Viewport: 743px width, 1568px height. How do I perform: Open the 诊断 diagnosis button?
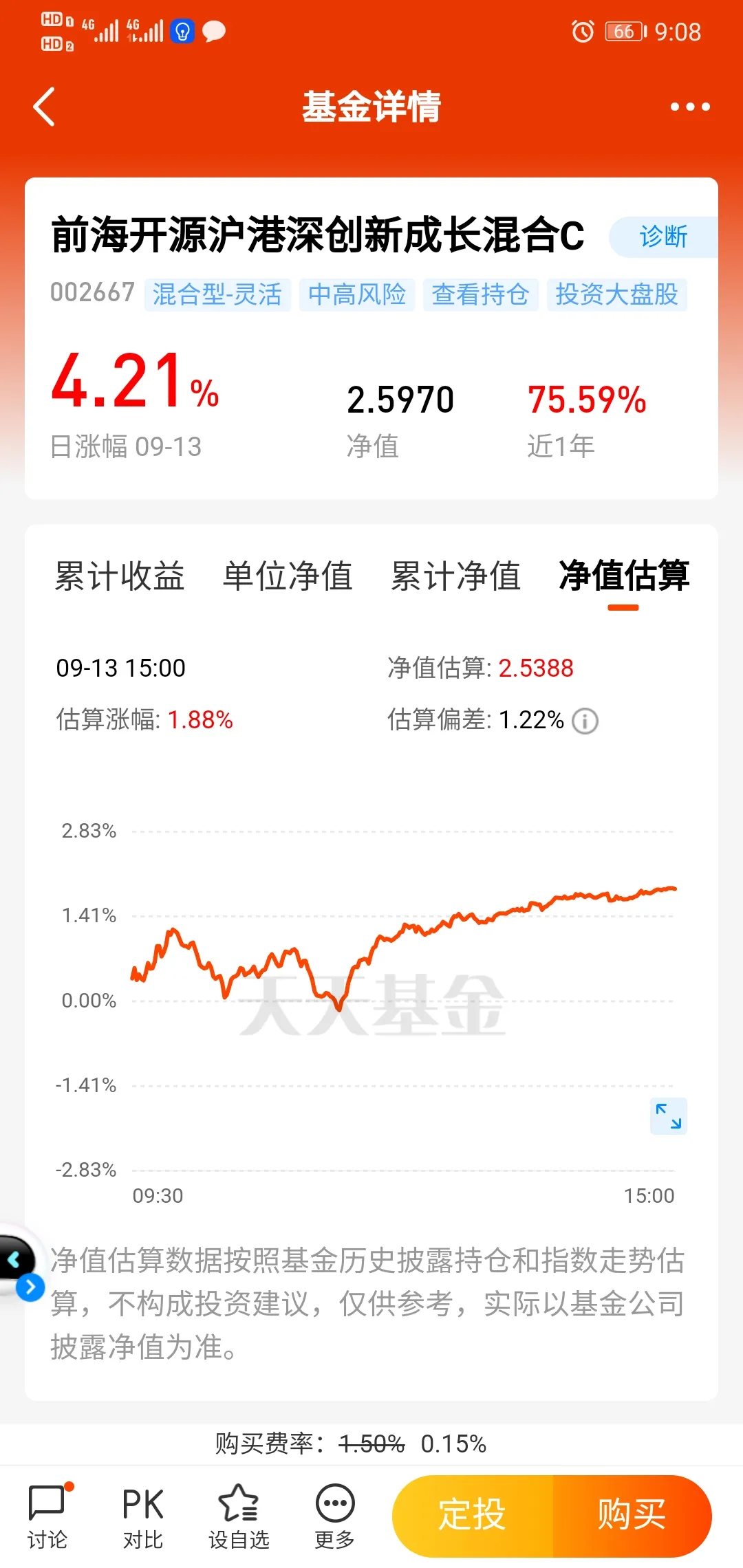[663, 237]
